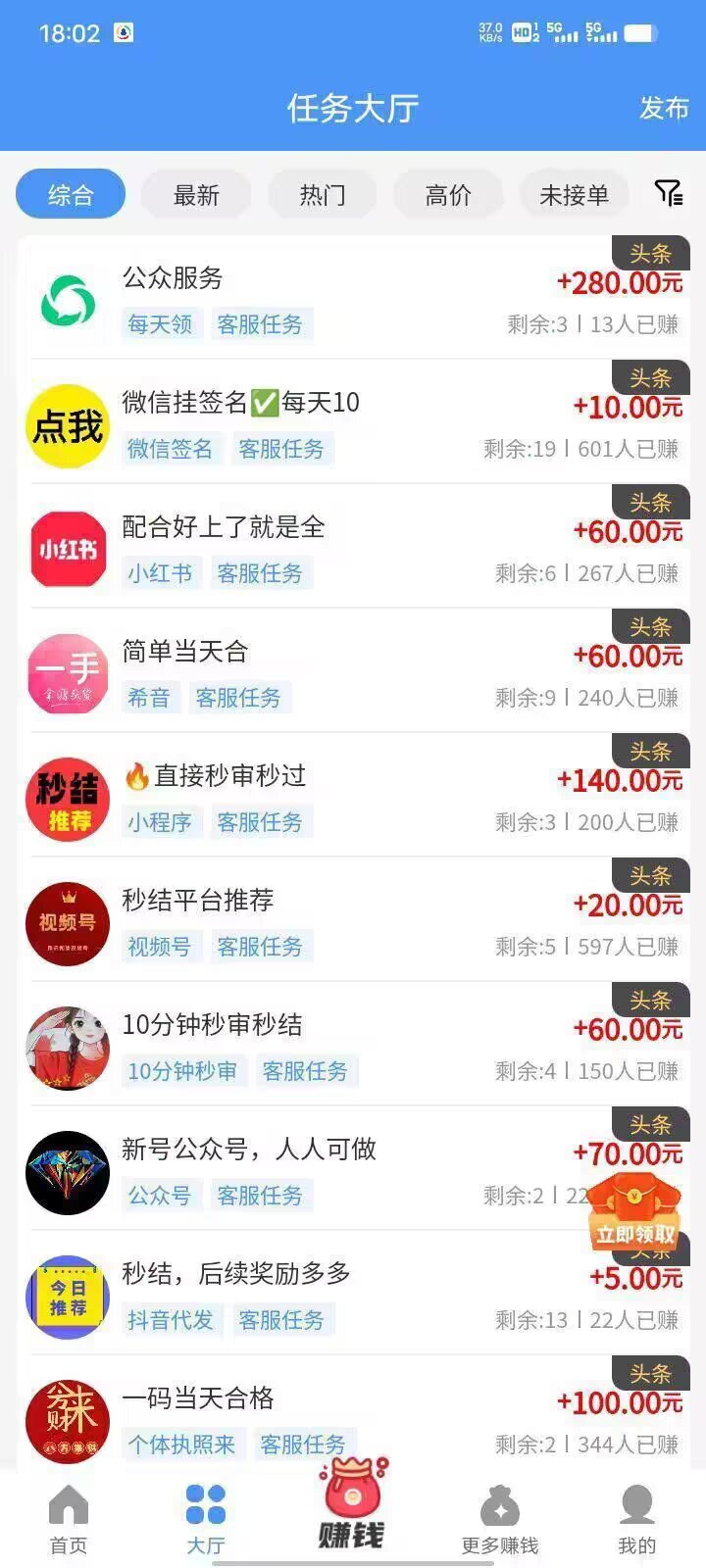Switch to the 热门 chip

[322, 194]
